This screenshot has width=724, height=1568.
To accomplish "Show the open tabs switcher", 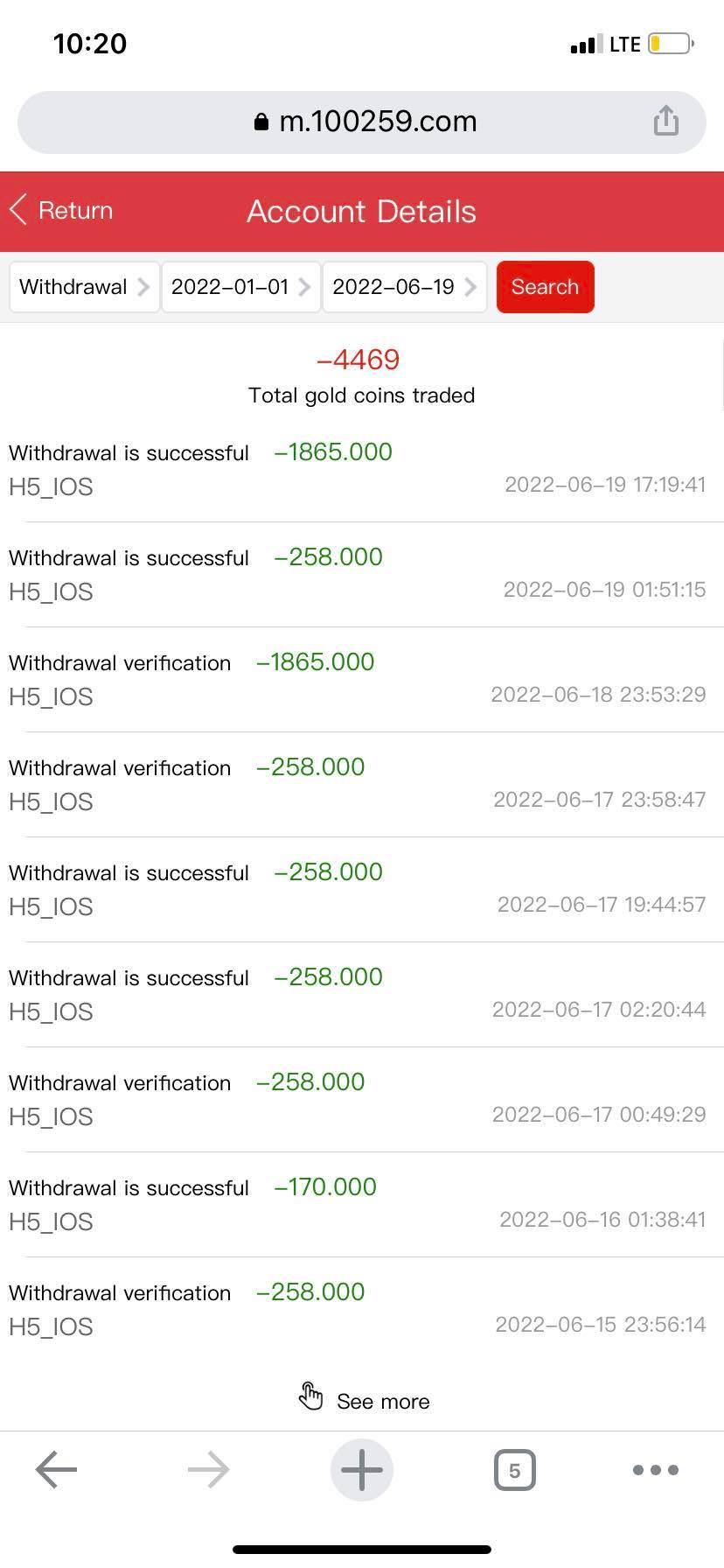I will tap(514, 1470).
